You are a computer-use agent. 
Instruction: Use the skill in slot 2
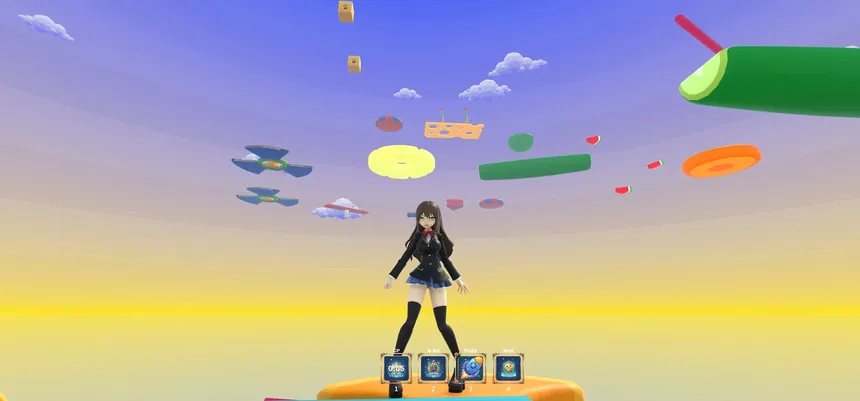point(433,368)
